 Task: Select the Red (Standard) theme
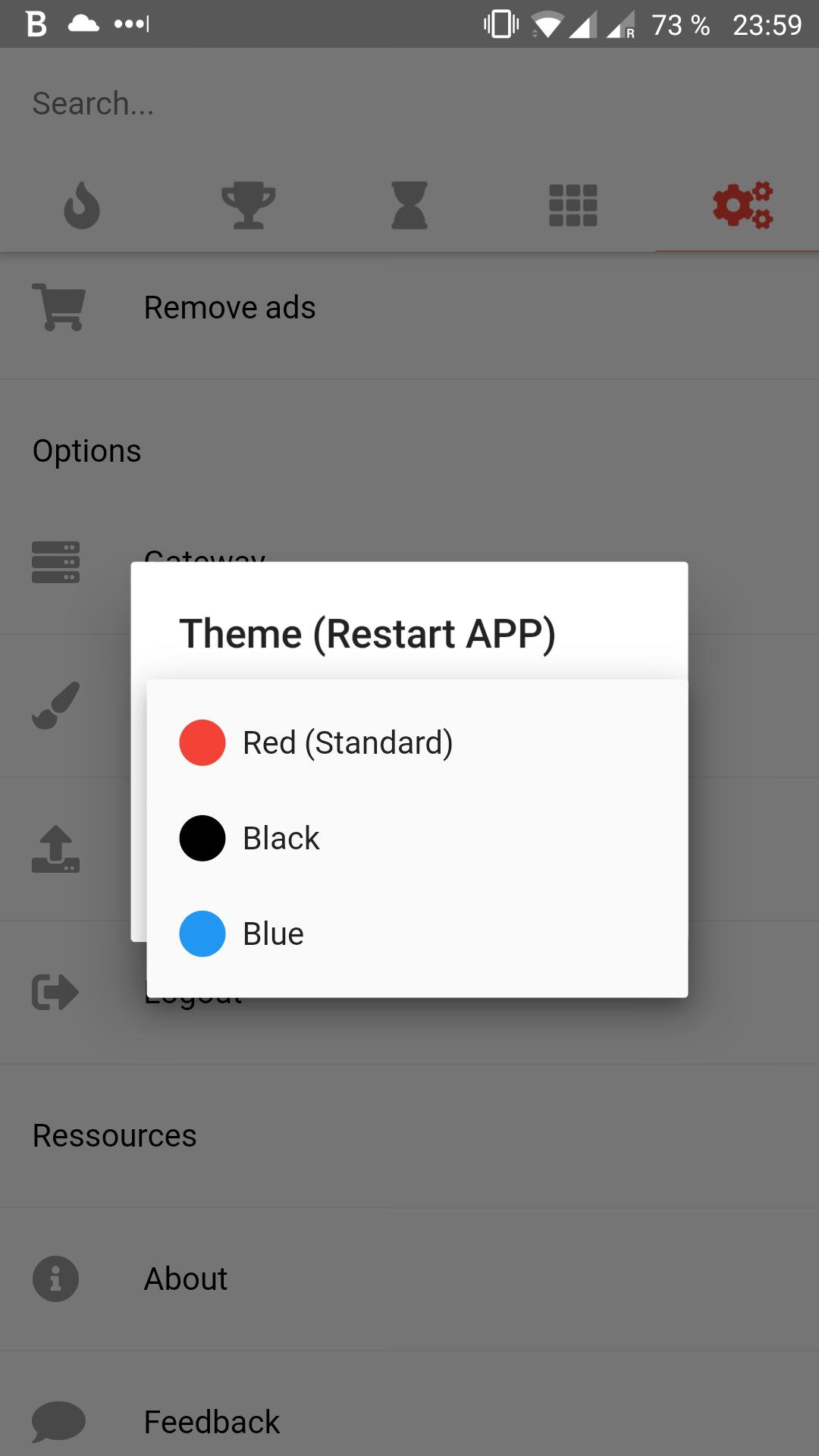coord(417,742)
